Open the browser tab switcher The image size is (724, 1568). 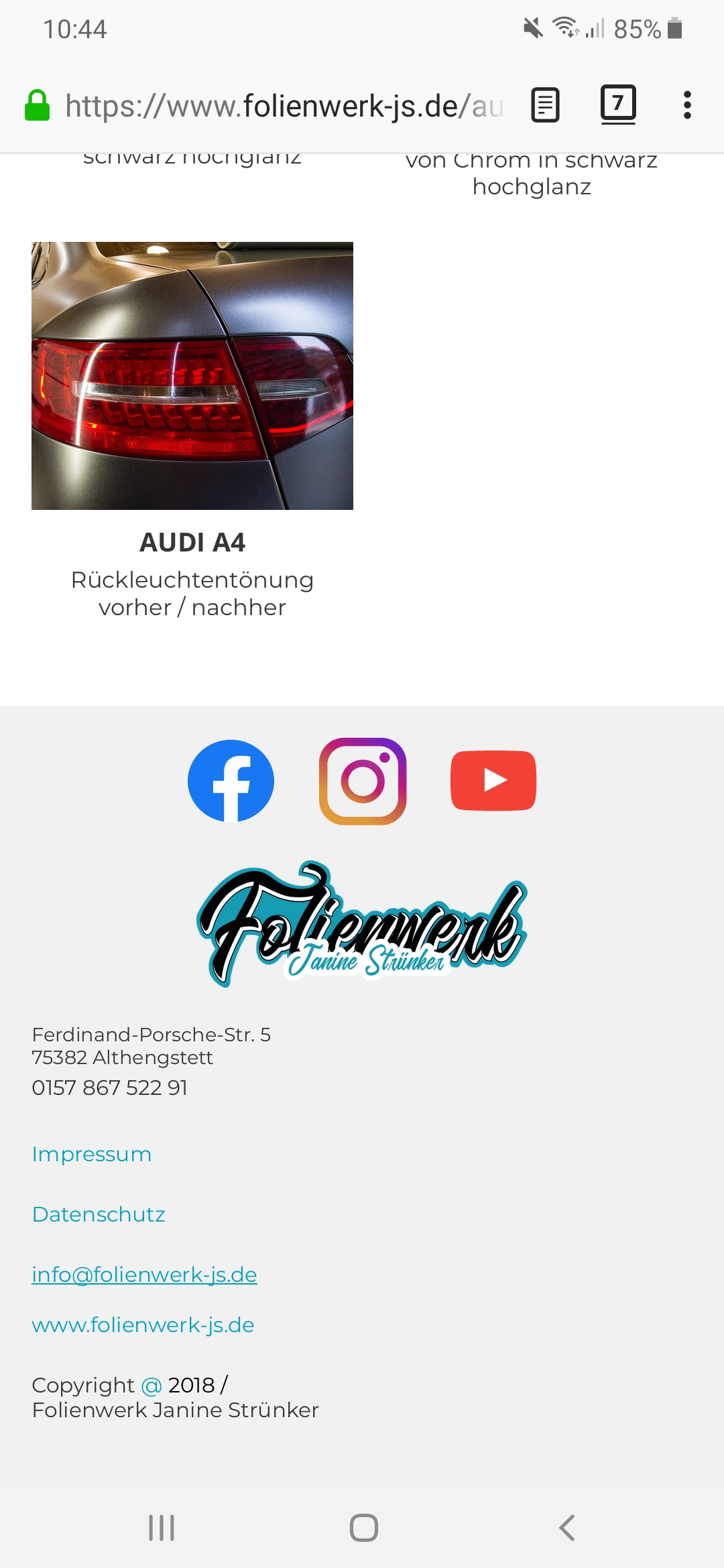click(617, 105)
